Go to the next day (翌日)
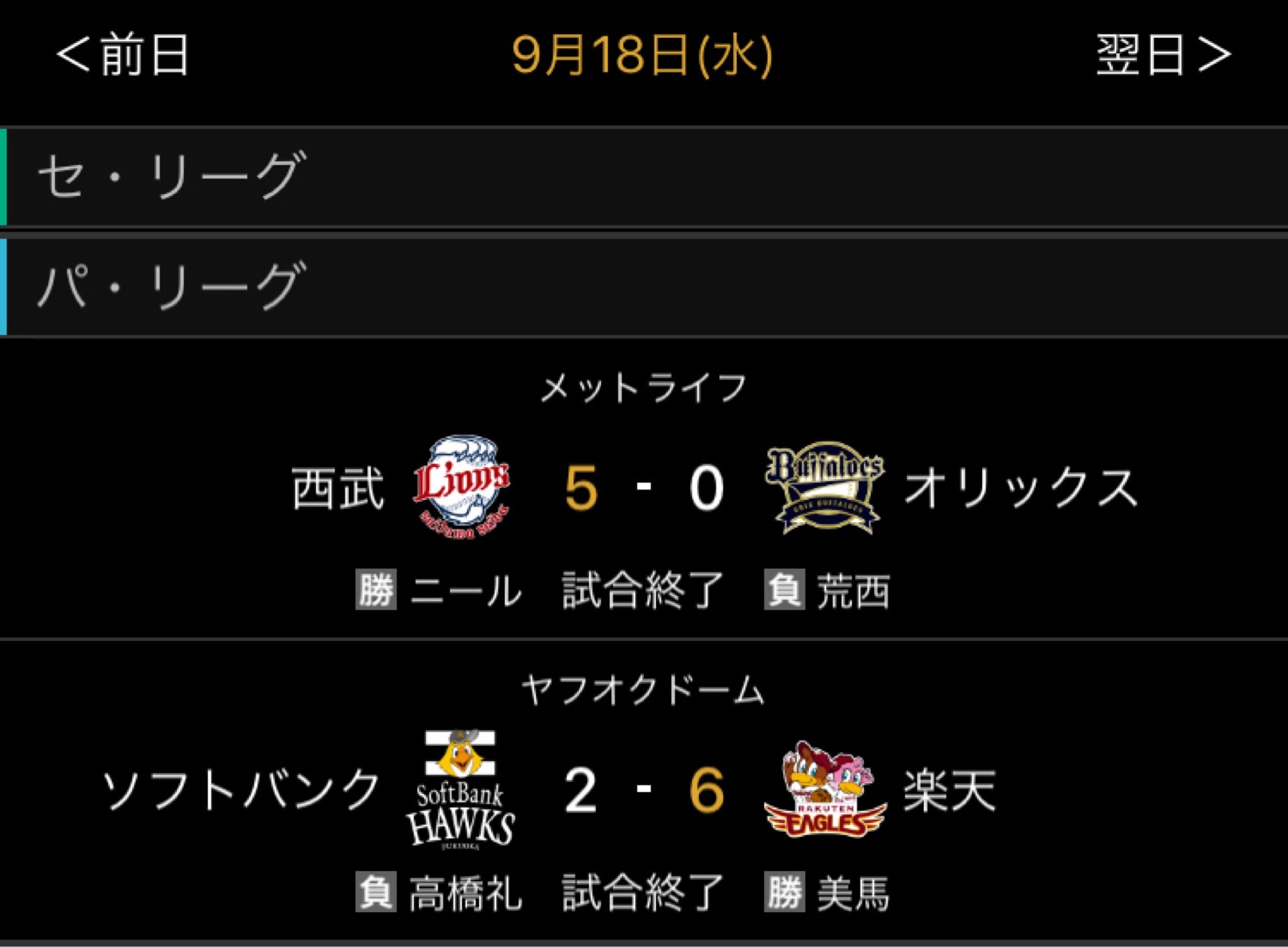Viewport: 1288px width, 947px height. click(x=1163, y=55)
